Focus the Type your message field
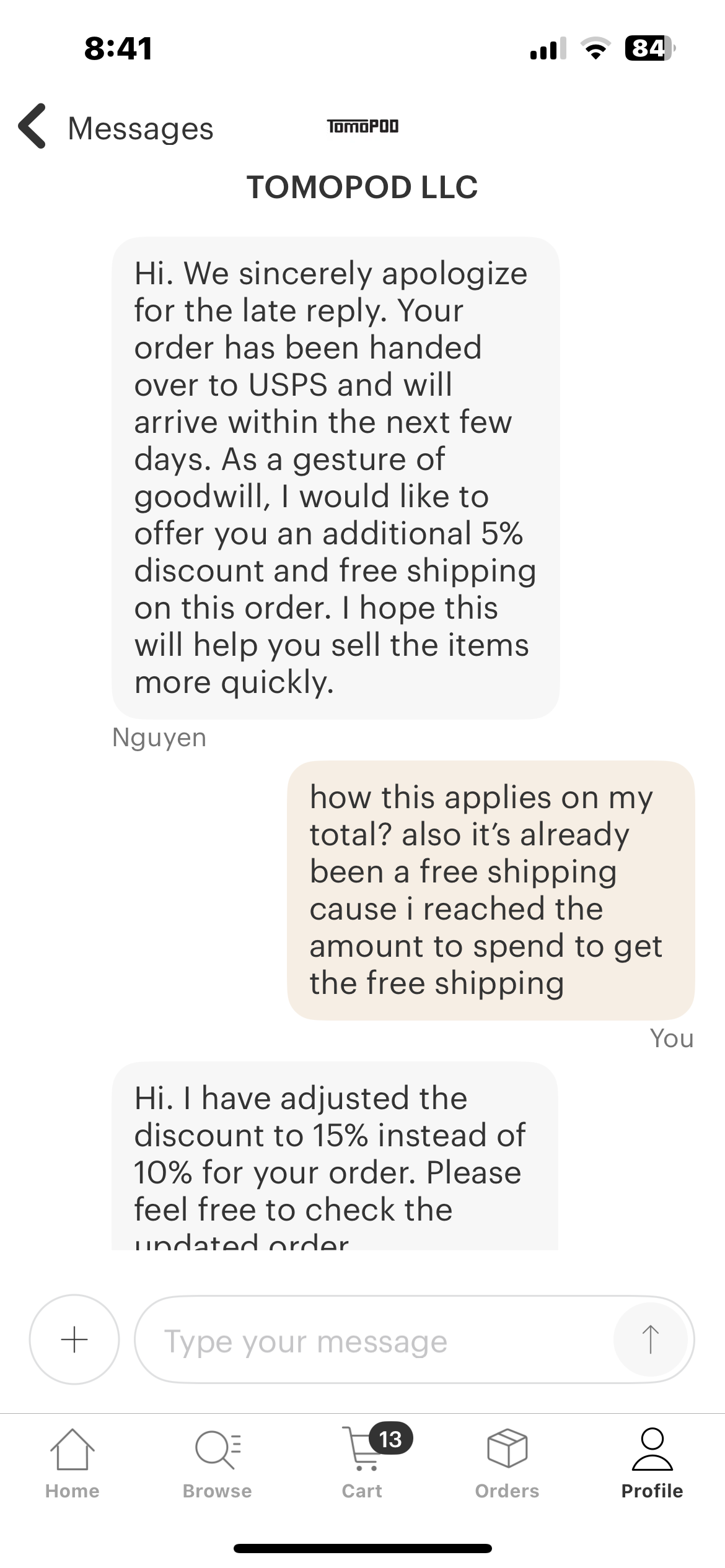The width and height of the screenshot is (725, 1568). [x=372, y=1339]
